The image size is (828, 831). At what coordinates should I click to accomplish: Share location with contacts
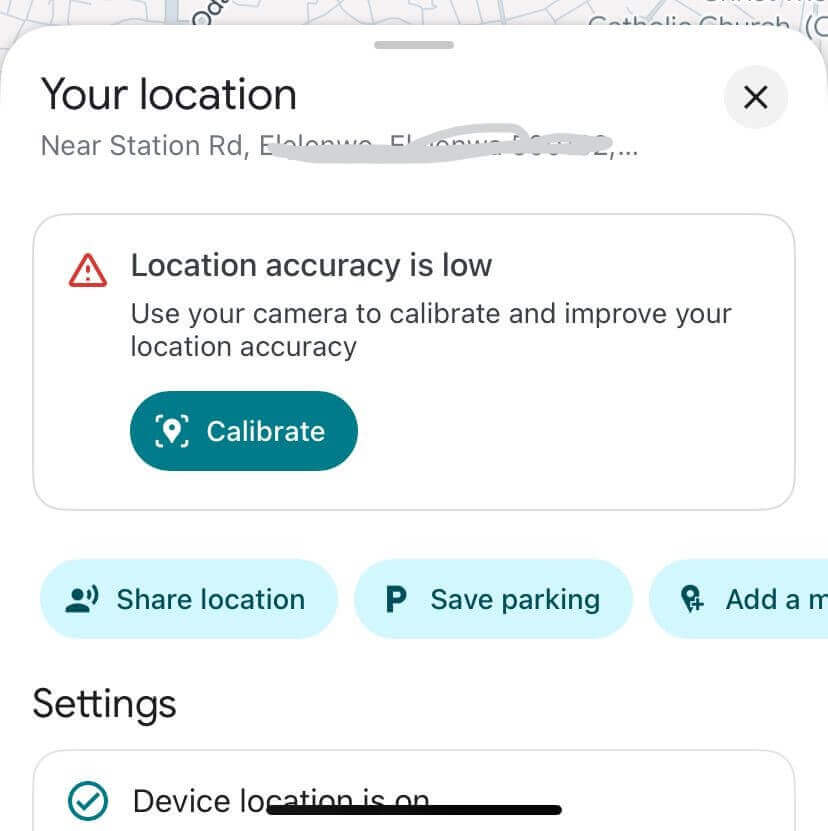pyautogui.click(x=189, y=599)
